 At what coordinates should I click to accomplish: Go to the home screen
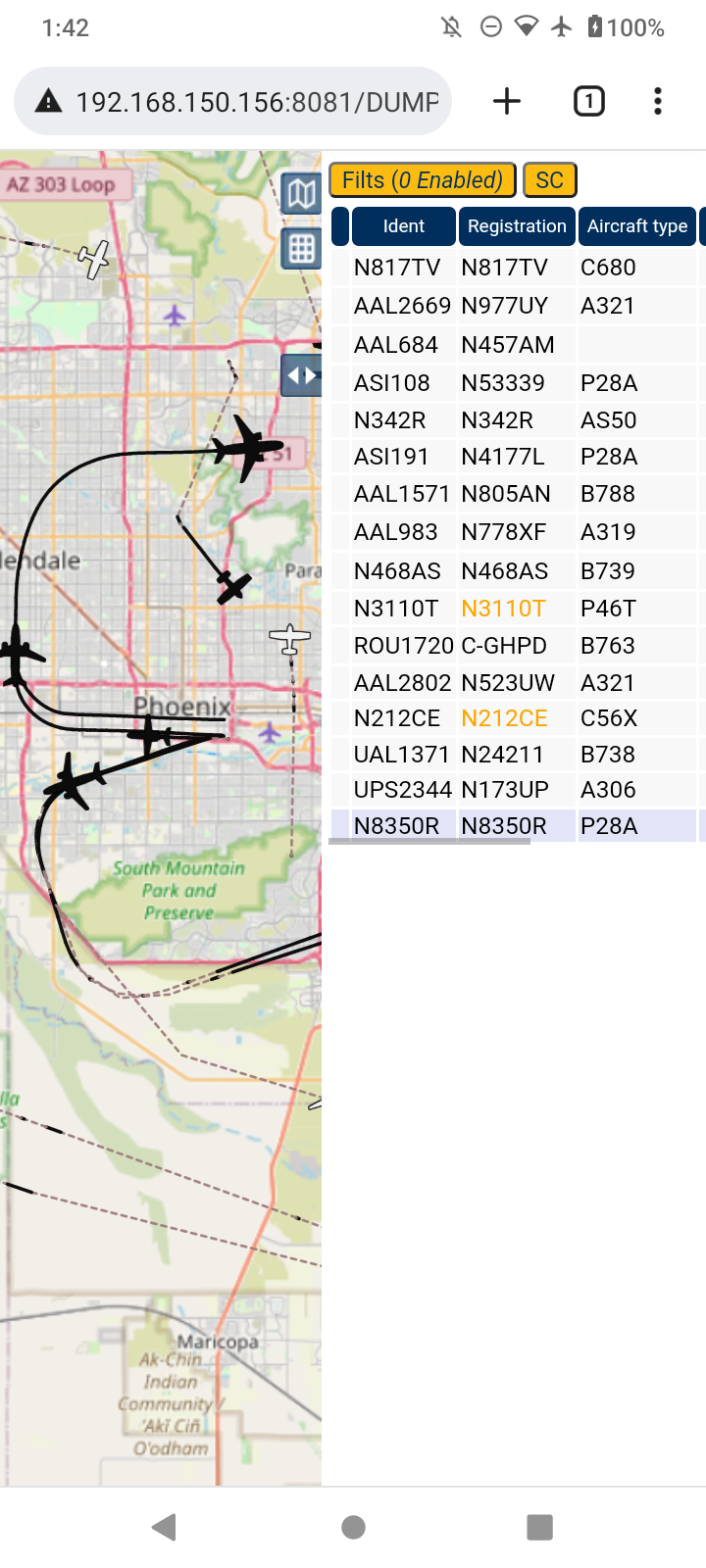pyautogui.click(x=353, y=1527)
